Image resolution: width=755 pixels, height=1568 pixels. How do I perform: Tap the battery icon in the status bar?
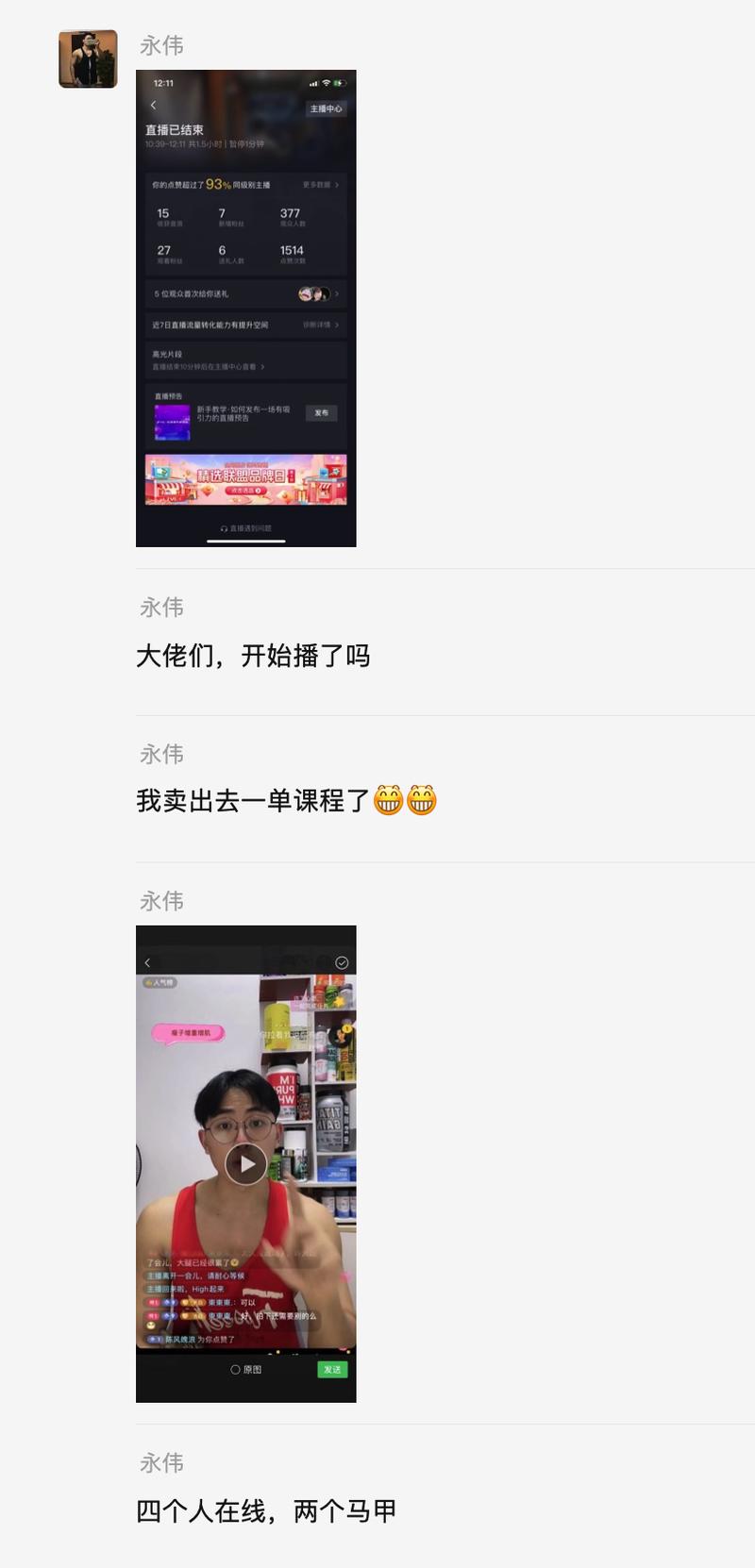[x=341, y=82]
